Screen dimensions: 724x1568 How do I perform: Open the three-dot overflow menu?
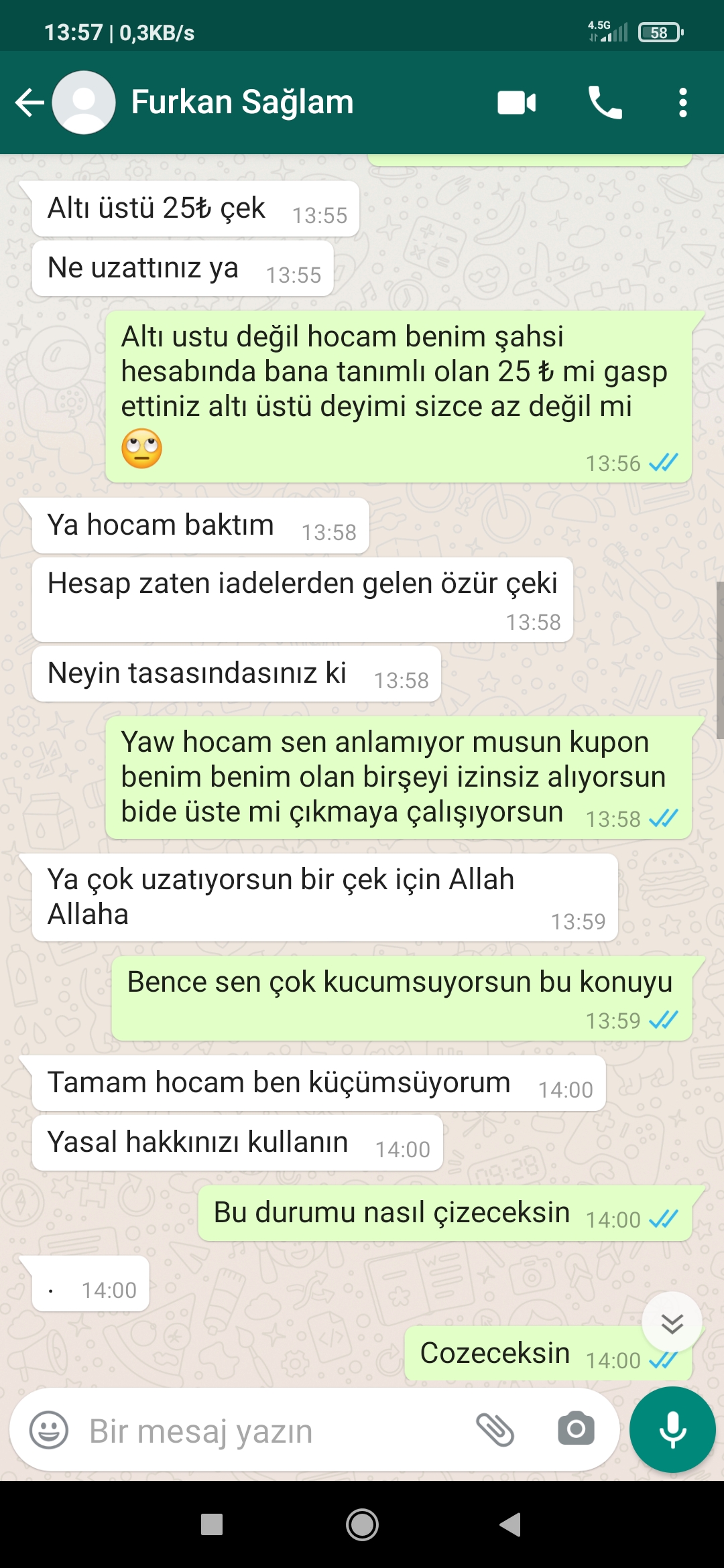(682, 103)
